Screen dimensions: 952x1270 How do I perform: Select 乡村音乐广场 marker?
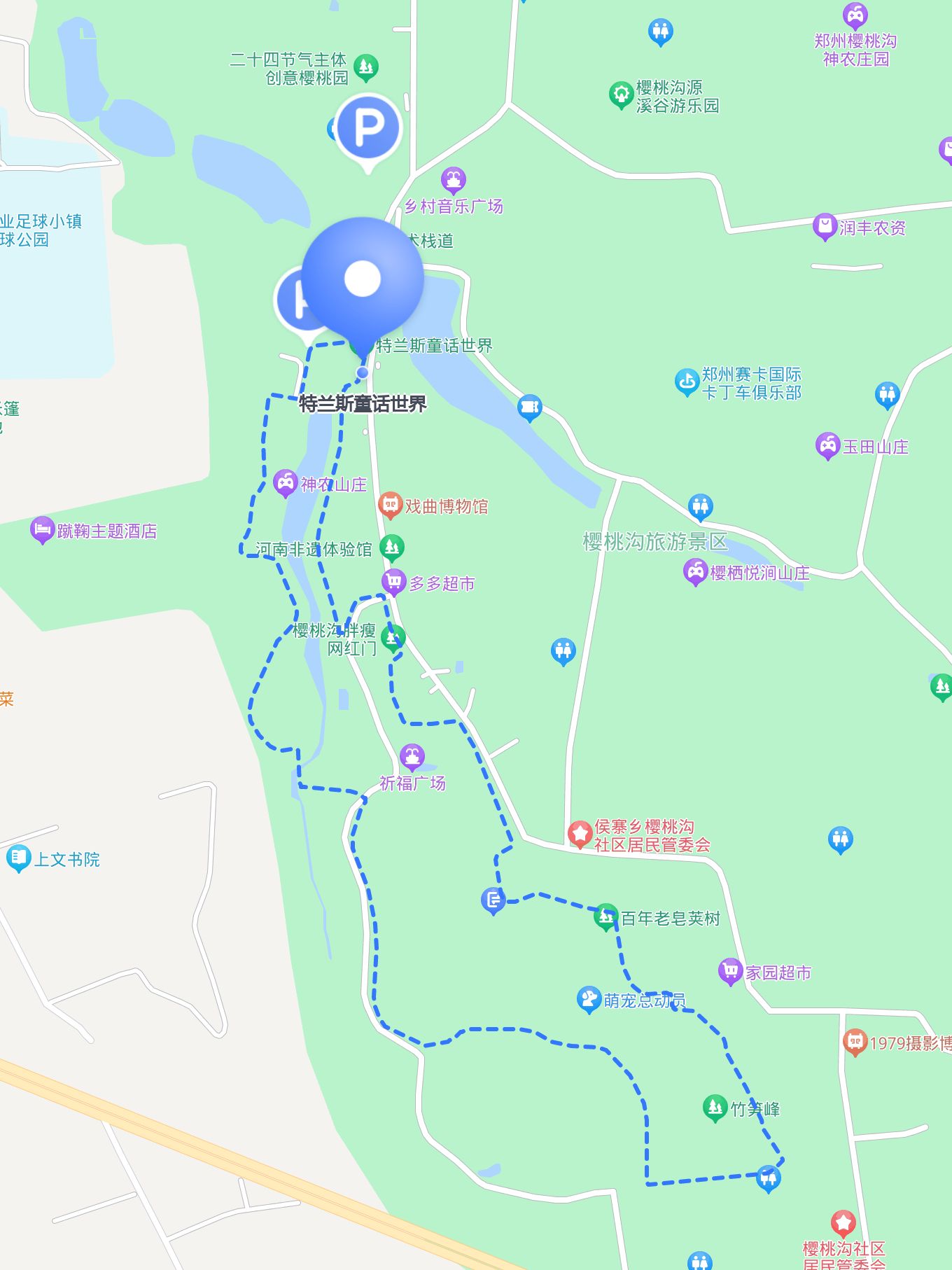tap(454, 181)
